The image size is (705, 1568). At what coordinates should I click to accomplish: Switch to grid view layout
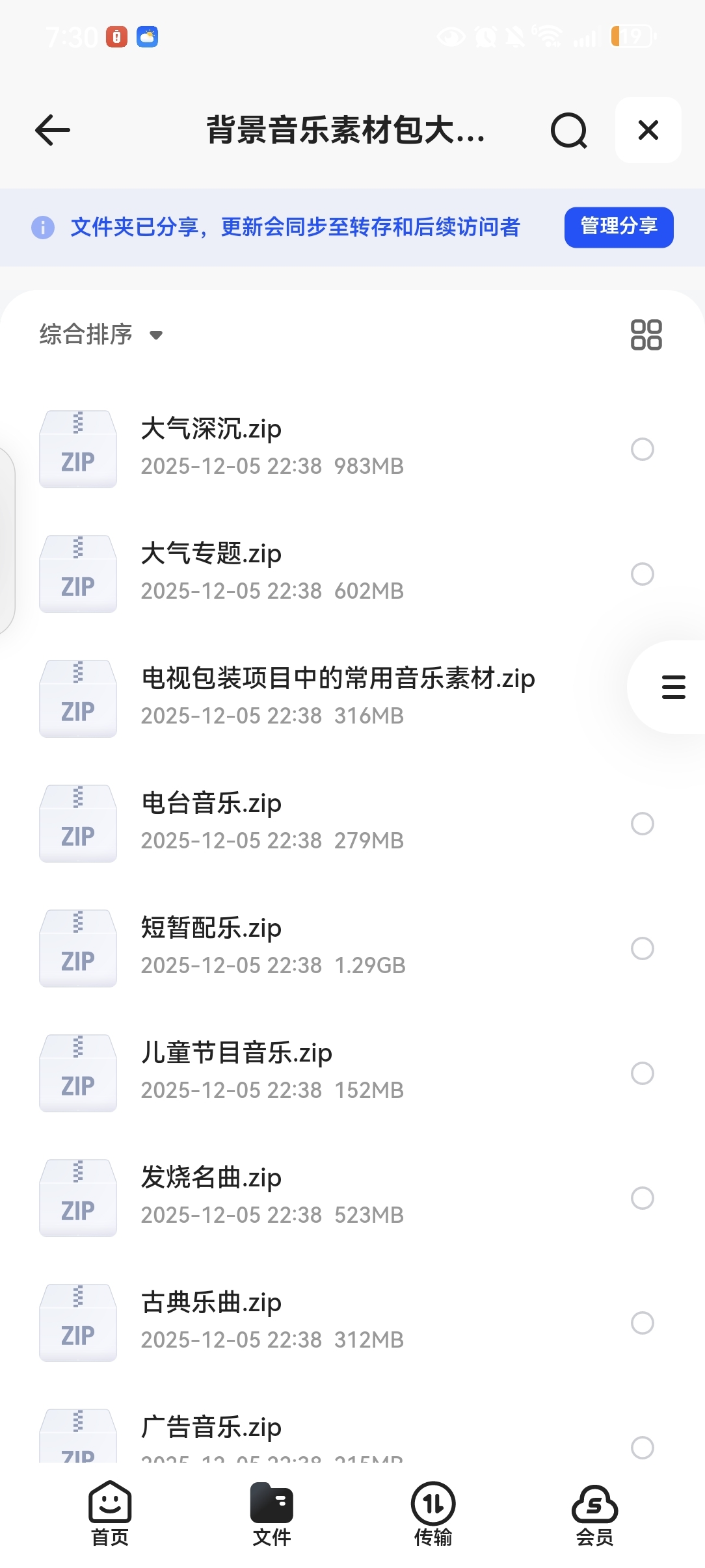(x=646, y=335)
